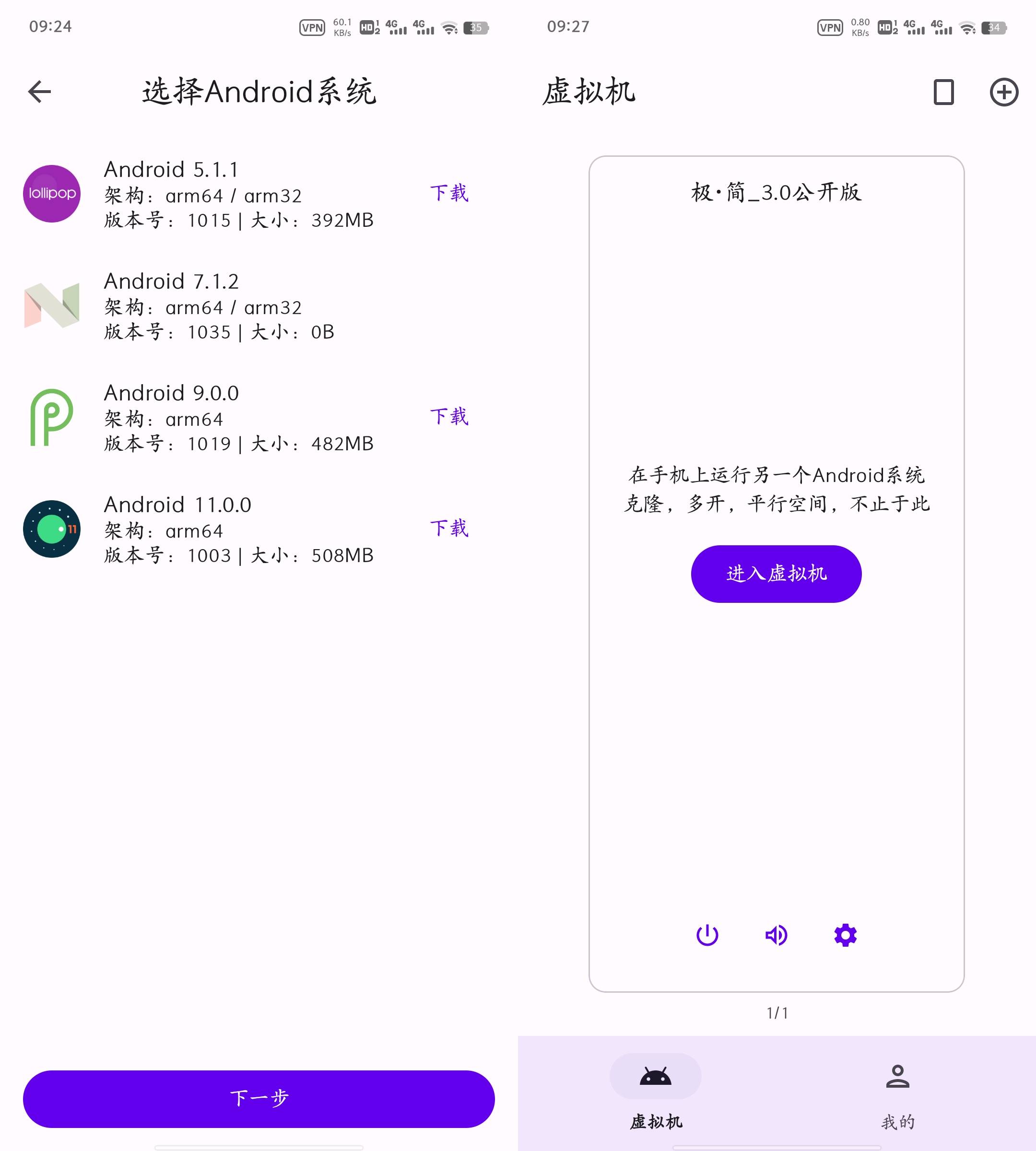Tap the 下一步 next-step button

(x=259, y=1098)
